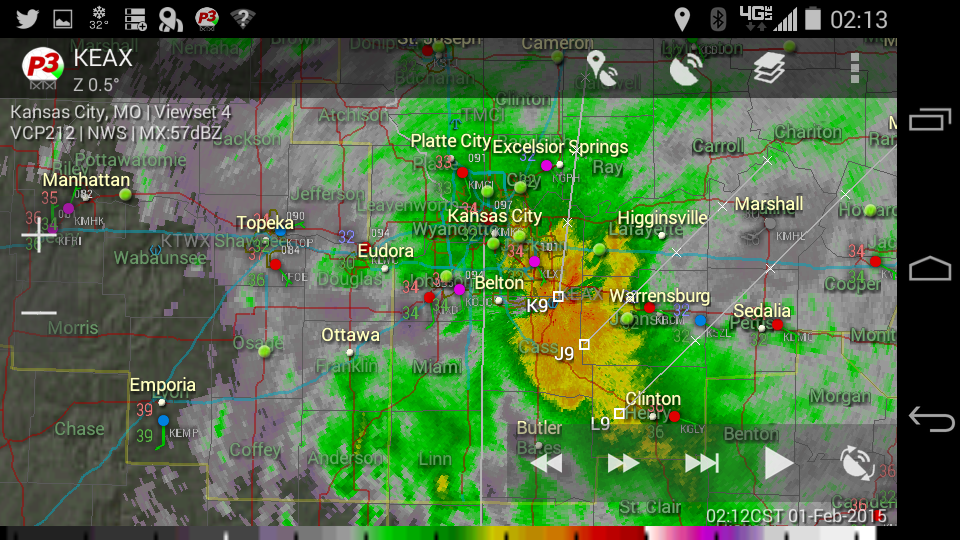The height and width of the screenshot is (540, 960).
Task: Open recent apps
Action: click(930, 120)
